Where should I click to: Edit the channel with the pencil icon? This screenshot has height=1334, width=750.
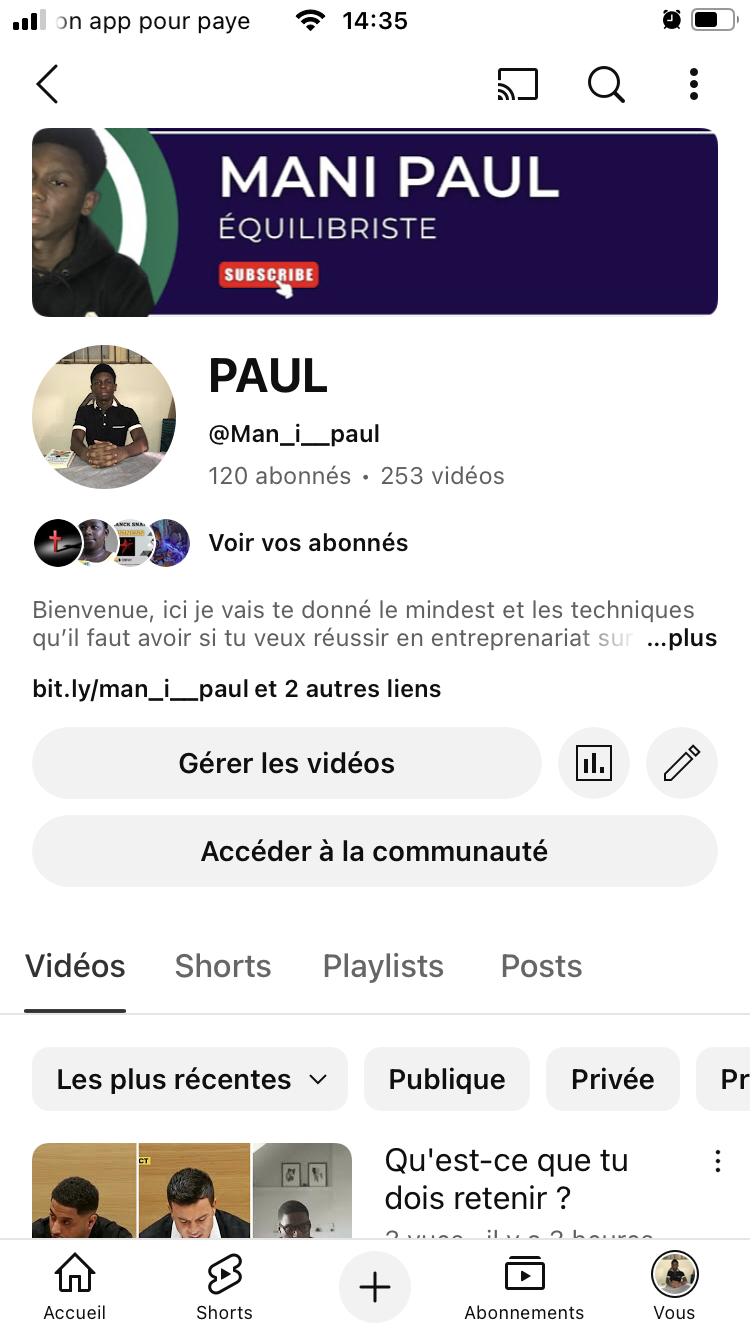(x=682, y=763)
